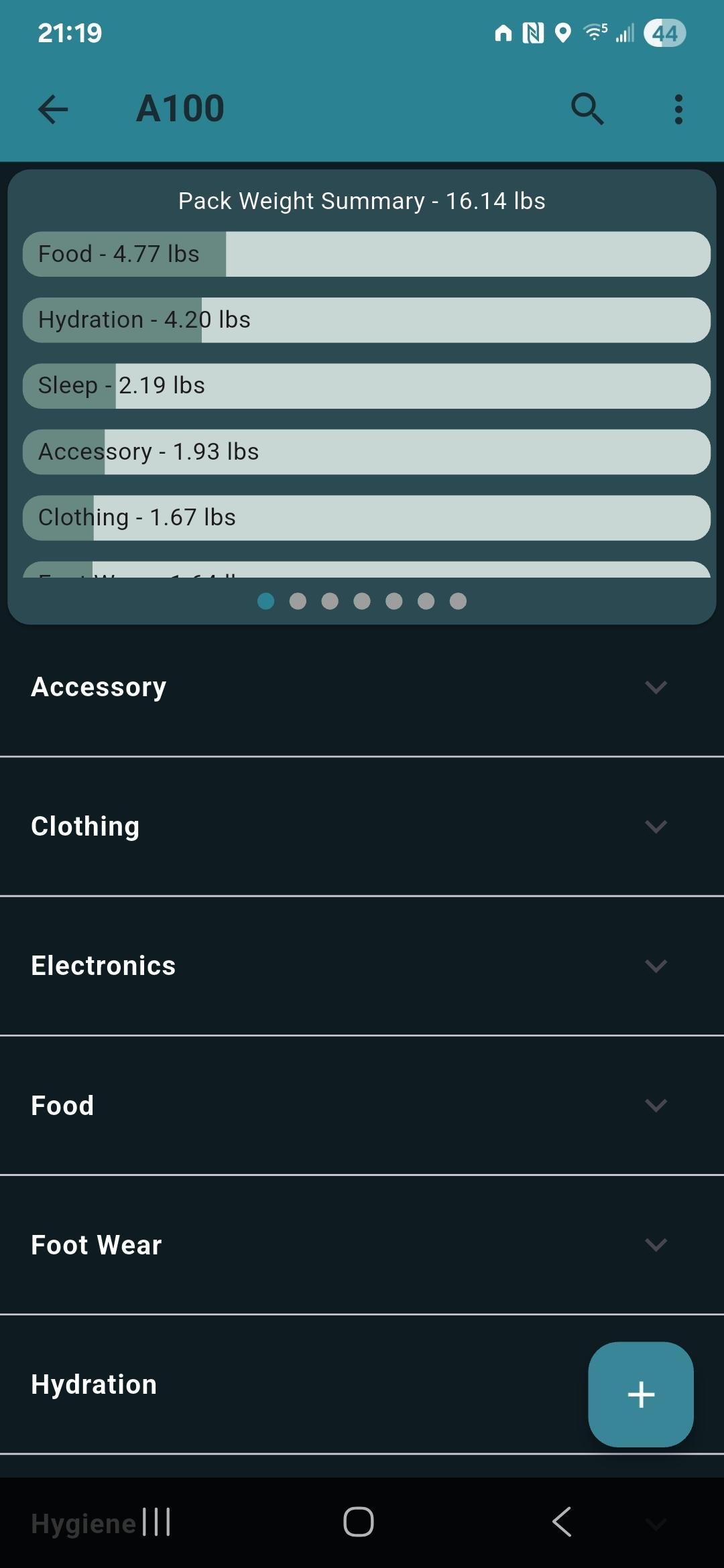Tap the system home button
The height and width of the screenshot is (1568, 724).
pyautogui.click(x=359, y=1522)
